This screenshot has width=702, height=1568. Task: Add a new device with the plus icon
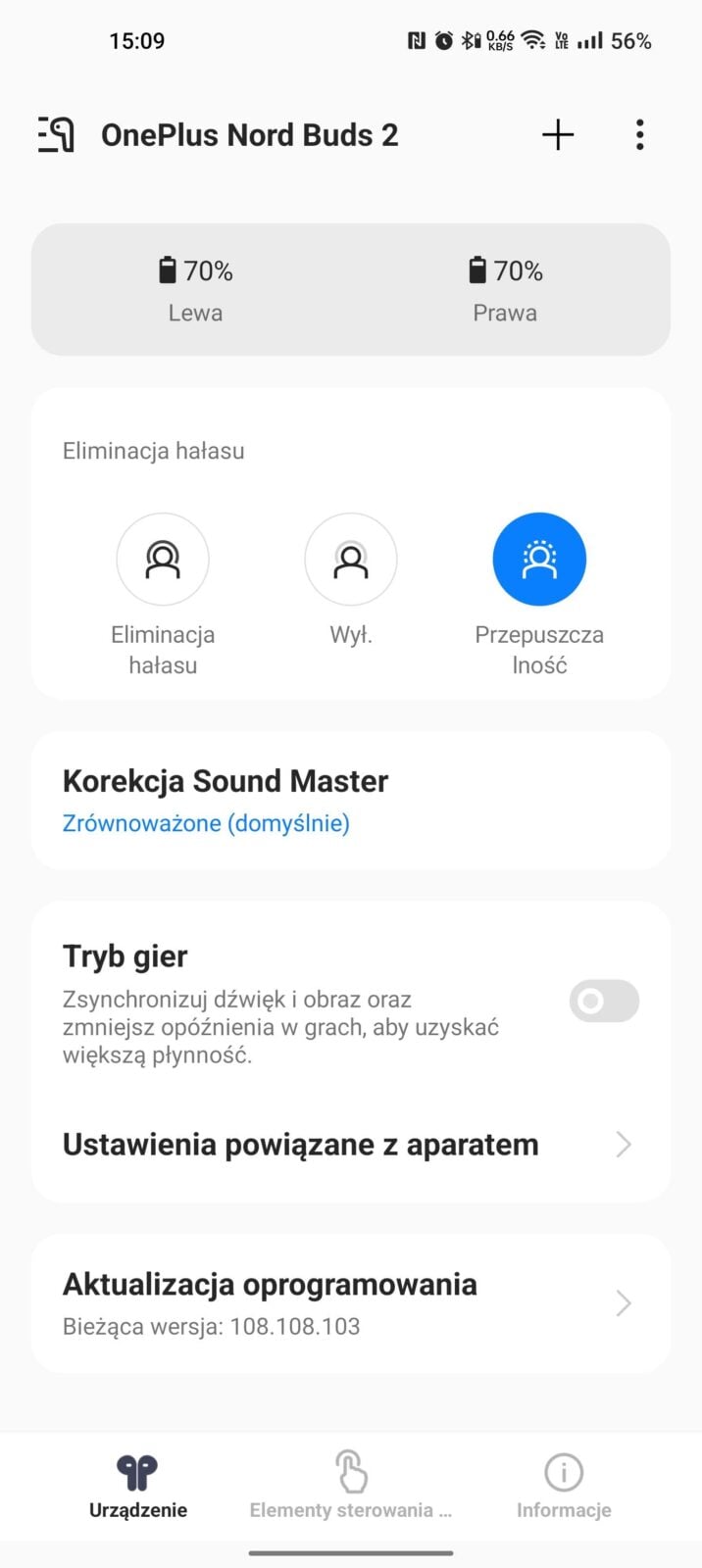[x=558, y=134]
